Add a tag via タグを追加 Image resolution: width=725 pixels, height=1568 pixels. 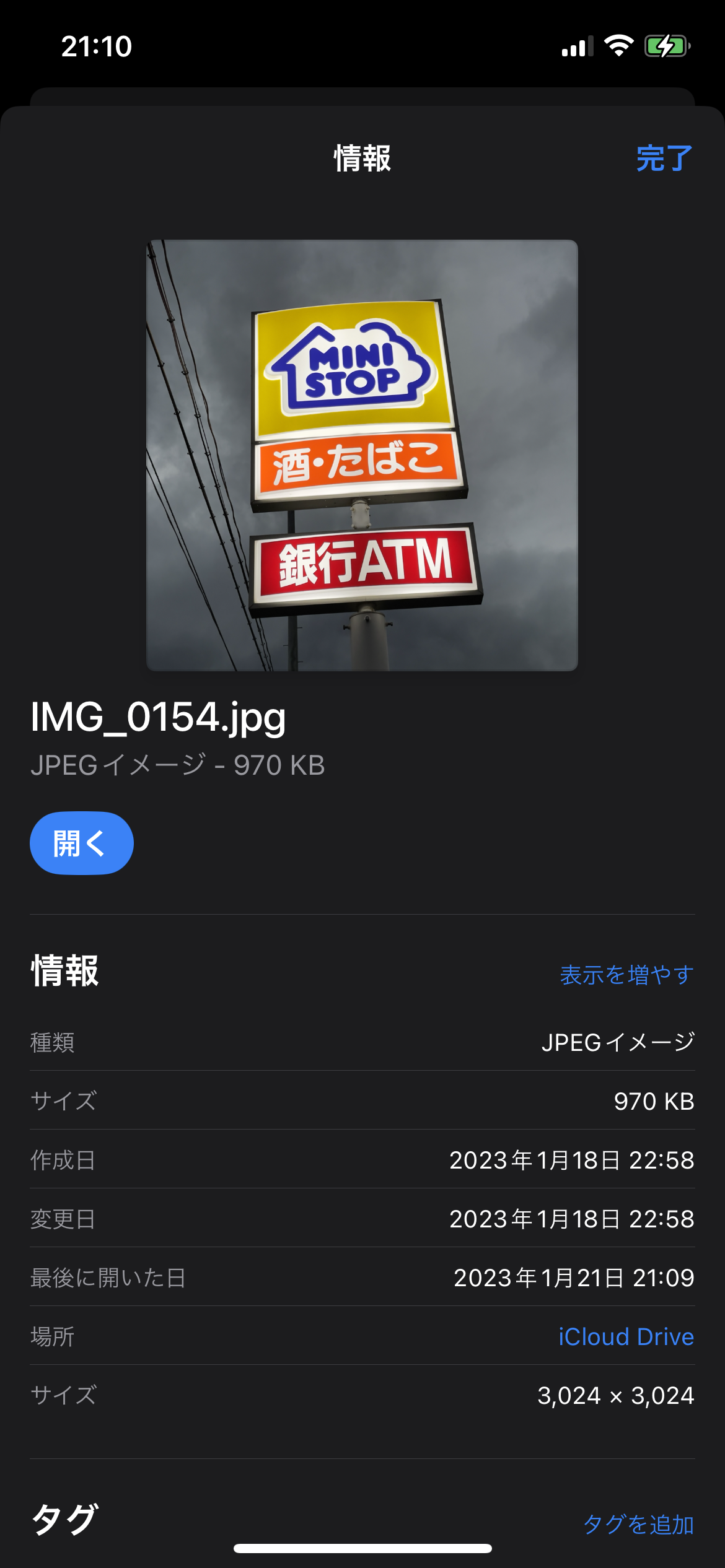pos(638,1524)
